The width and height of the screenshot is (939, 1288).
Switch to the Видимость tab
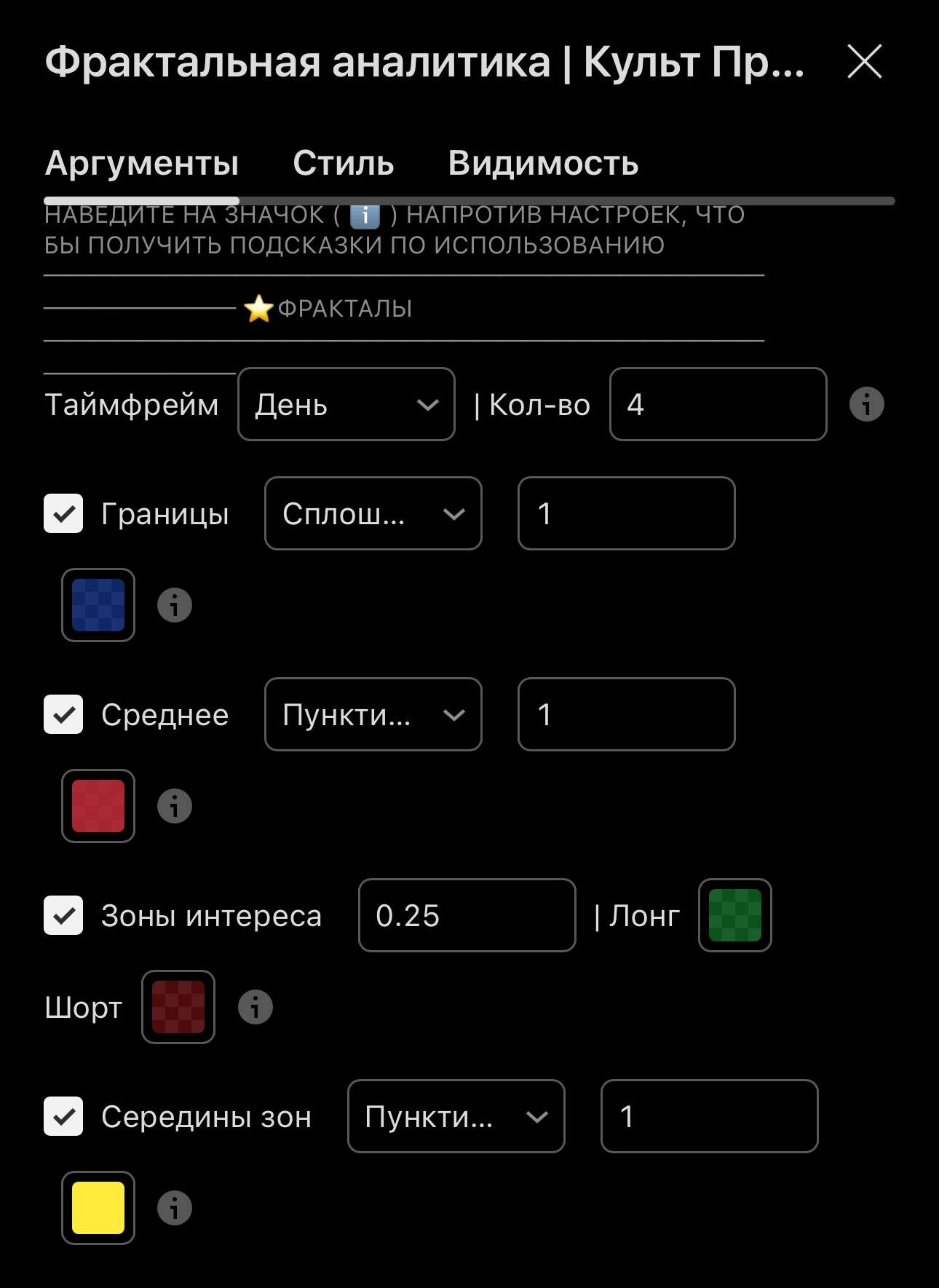click(543, 163)
